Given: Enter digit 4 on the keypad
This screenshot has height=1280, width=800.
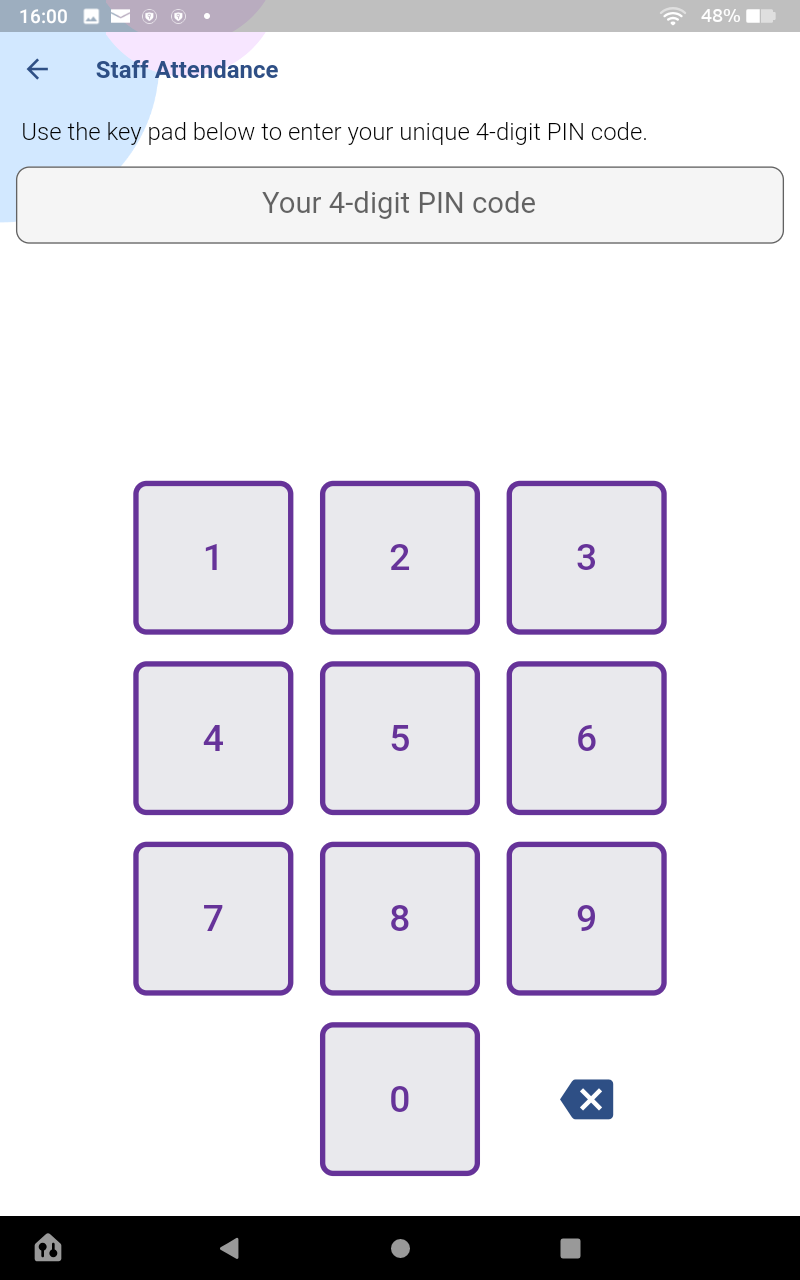Looking at the screenshot, I should pyautogui.click(x=213, y=738).
